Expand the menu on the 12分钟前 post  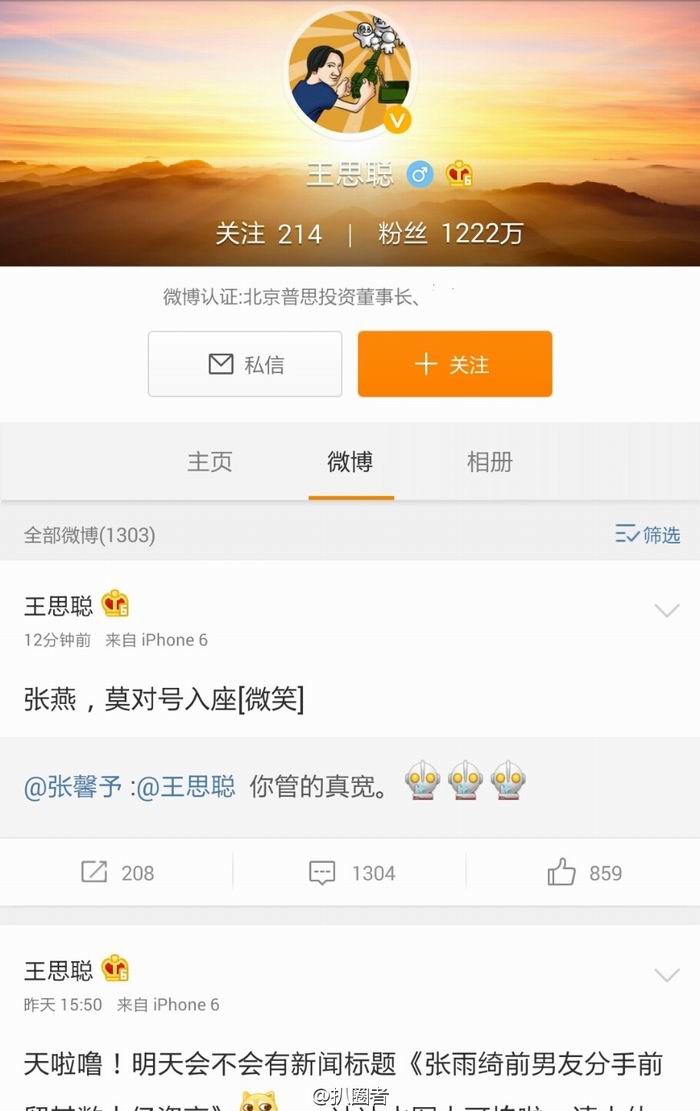pos(666,610)
